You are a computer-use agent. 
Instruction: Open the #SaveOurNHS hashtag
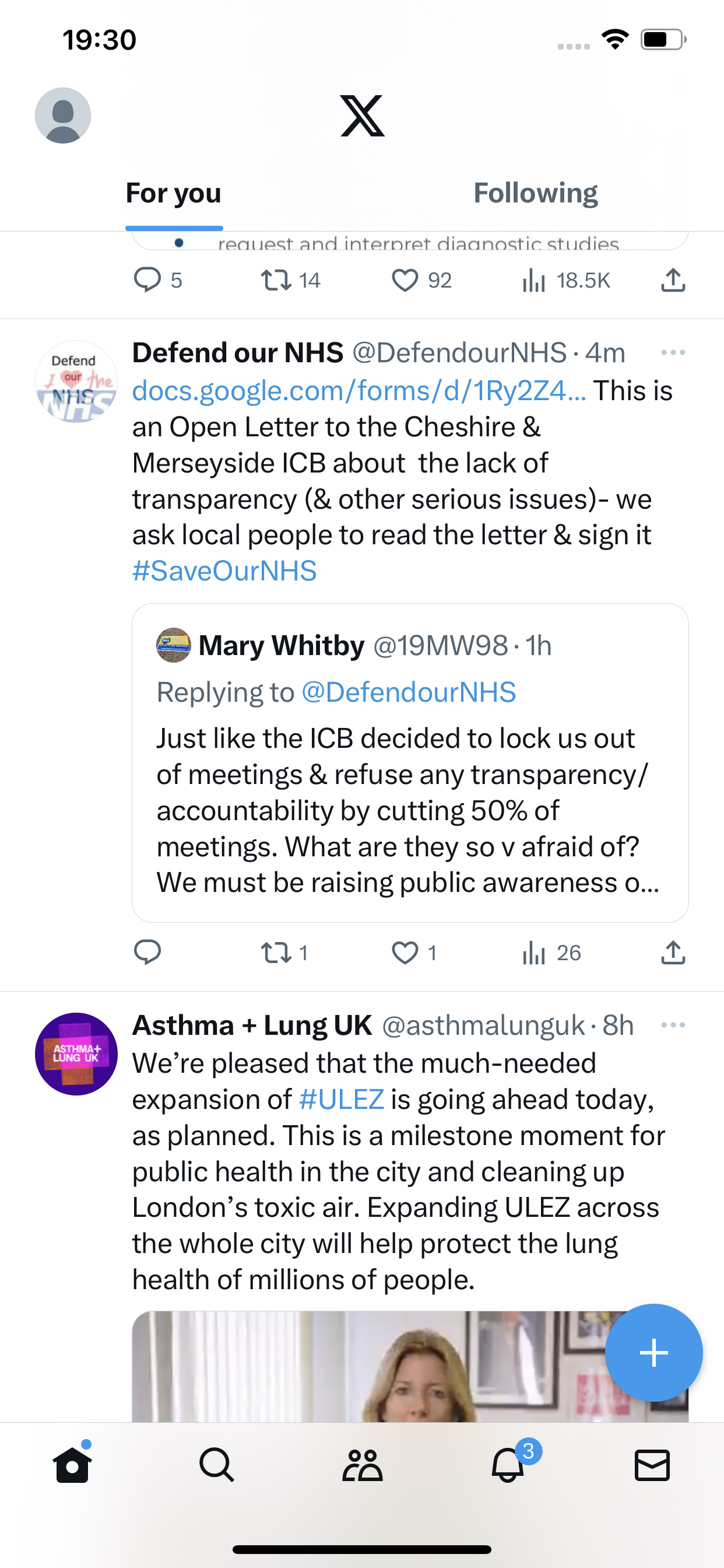point(224,571)
